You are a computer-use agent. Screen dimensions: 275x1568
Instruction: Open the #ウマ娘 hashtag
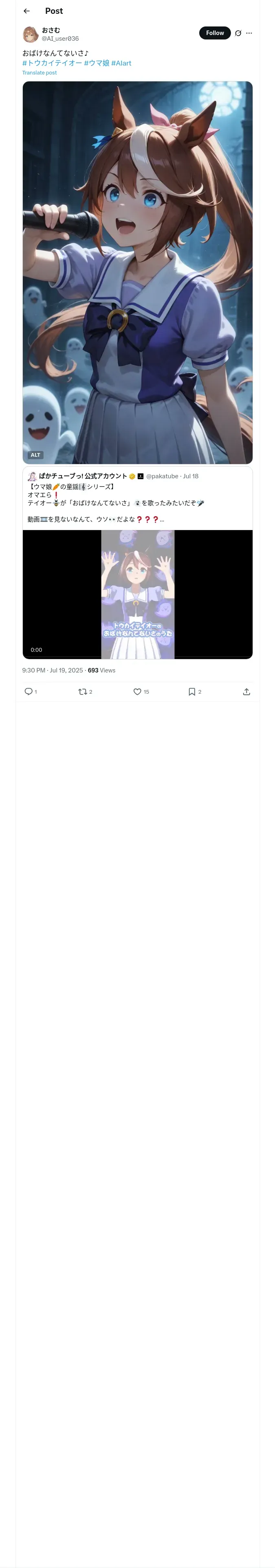click(x=96, y=63)
